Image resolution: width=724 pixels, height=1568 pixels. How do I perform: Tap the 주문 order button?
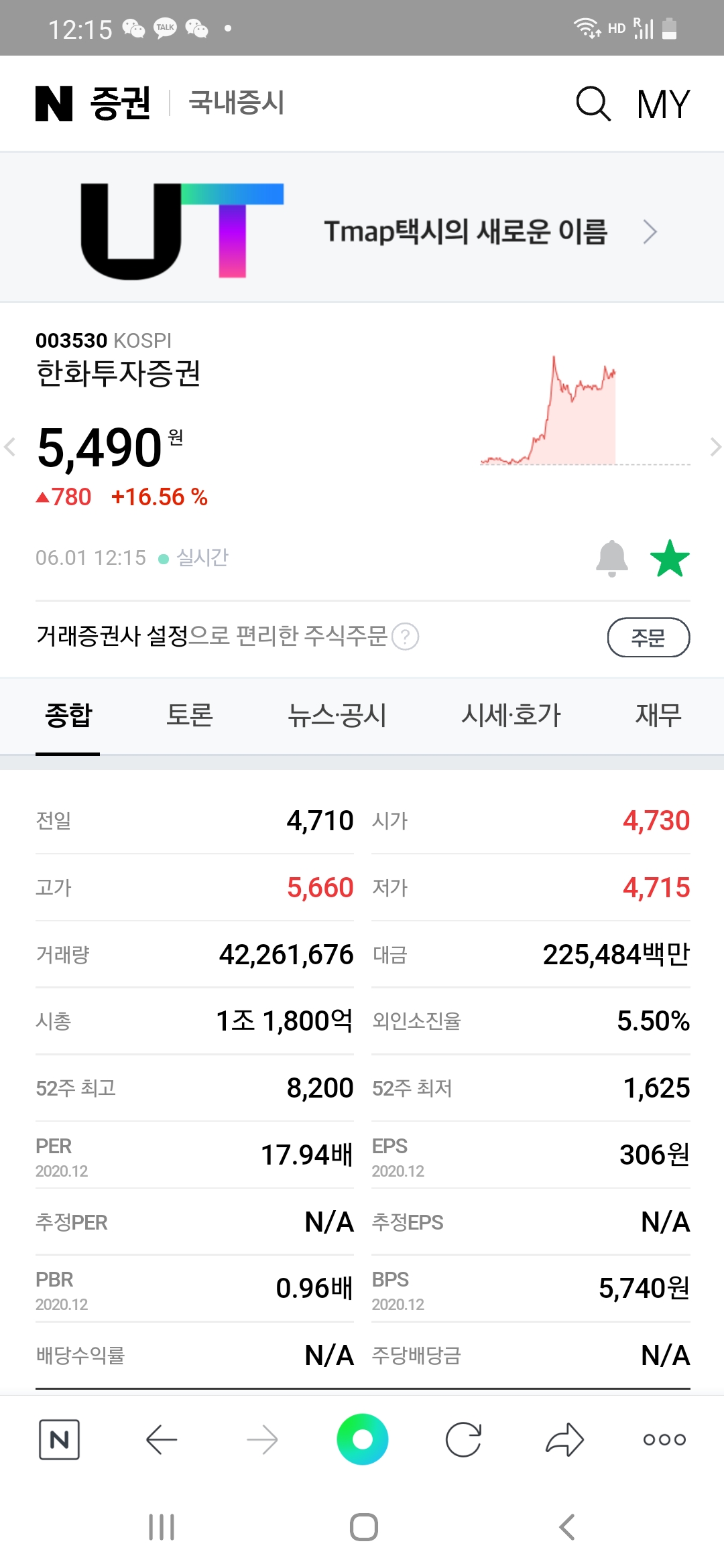click(648, 637)
